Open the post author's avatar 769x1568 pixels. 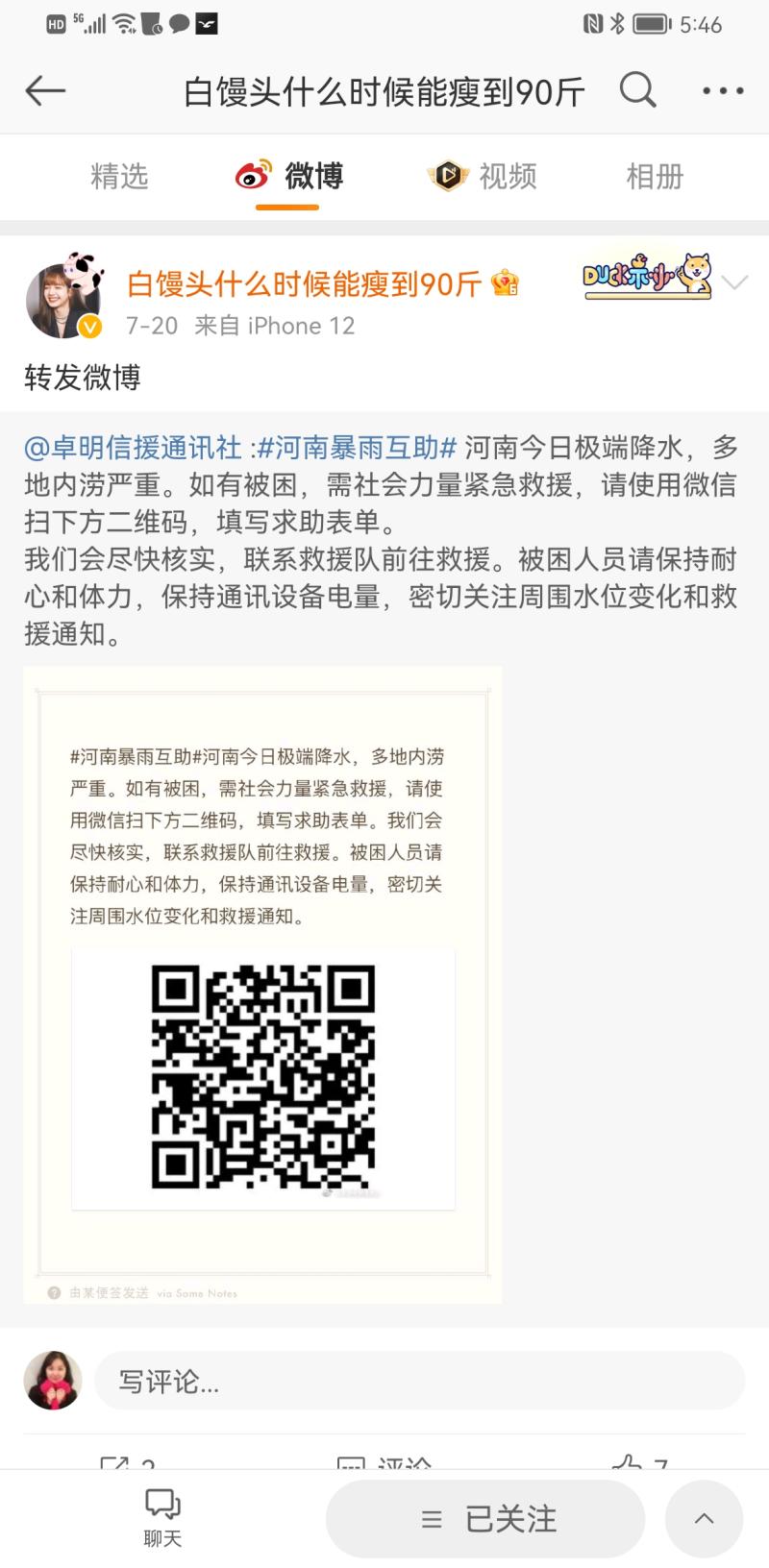(63, 299)
